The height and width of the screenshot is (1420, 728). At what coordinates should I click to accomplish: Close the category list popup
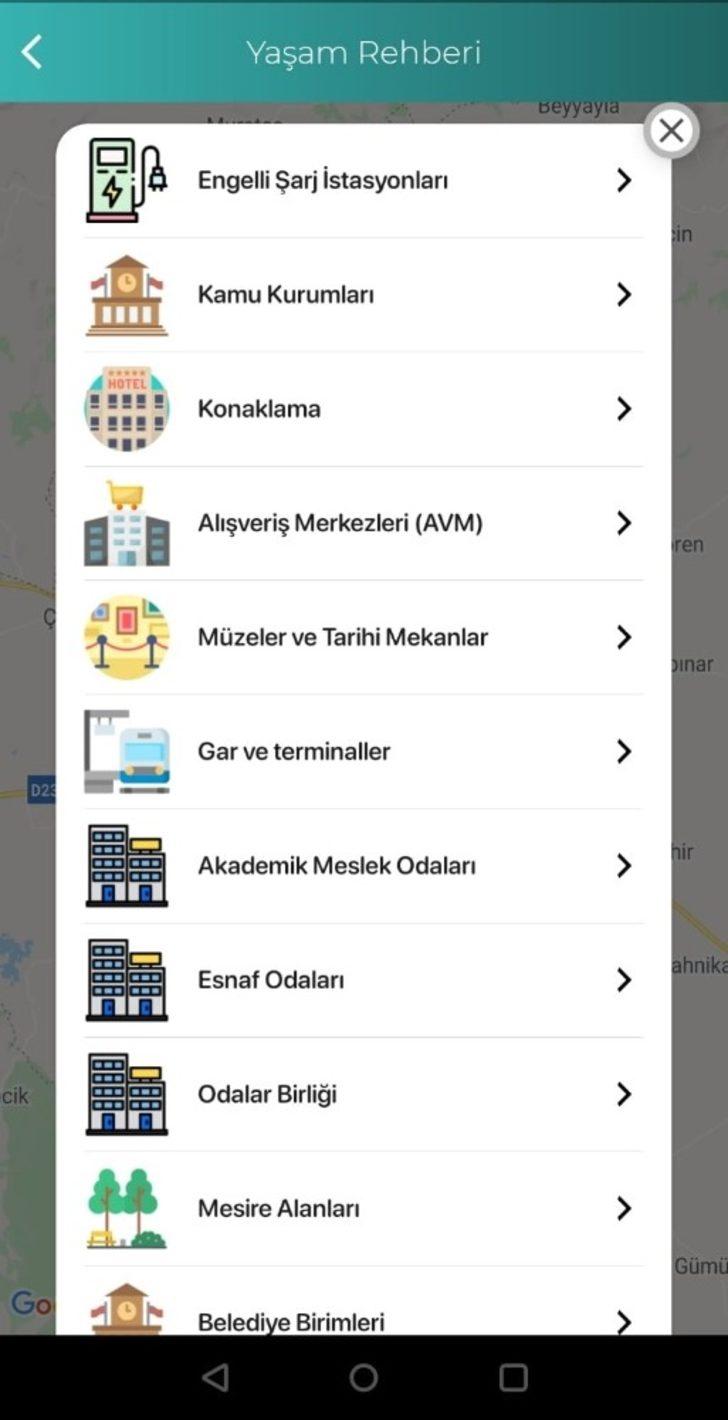tap(671, 130)
